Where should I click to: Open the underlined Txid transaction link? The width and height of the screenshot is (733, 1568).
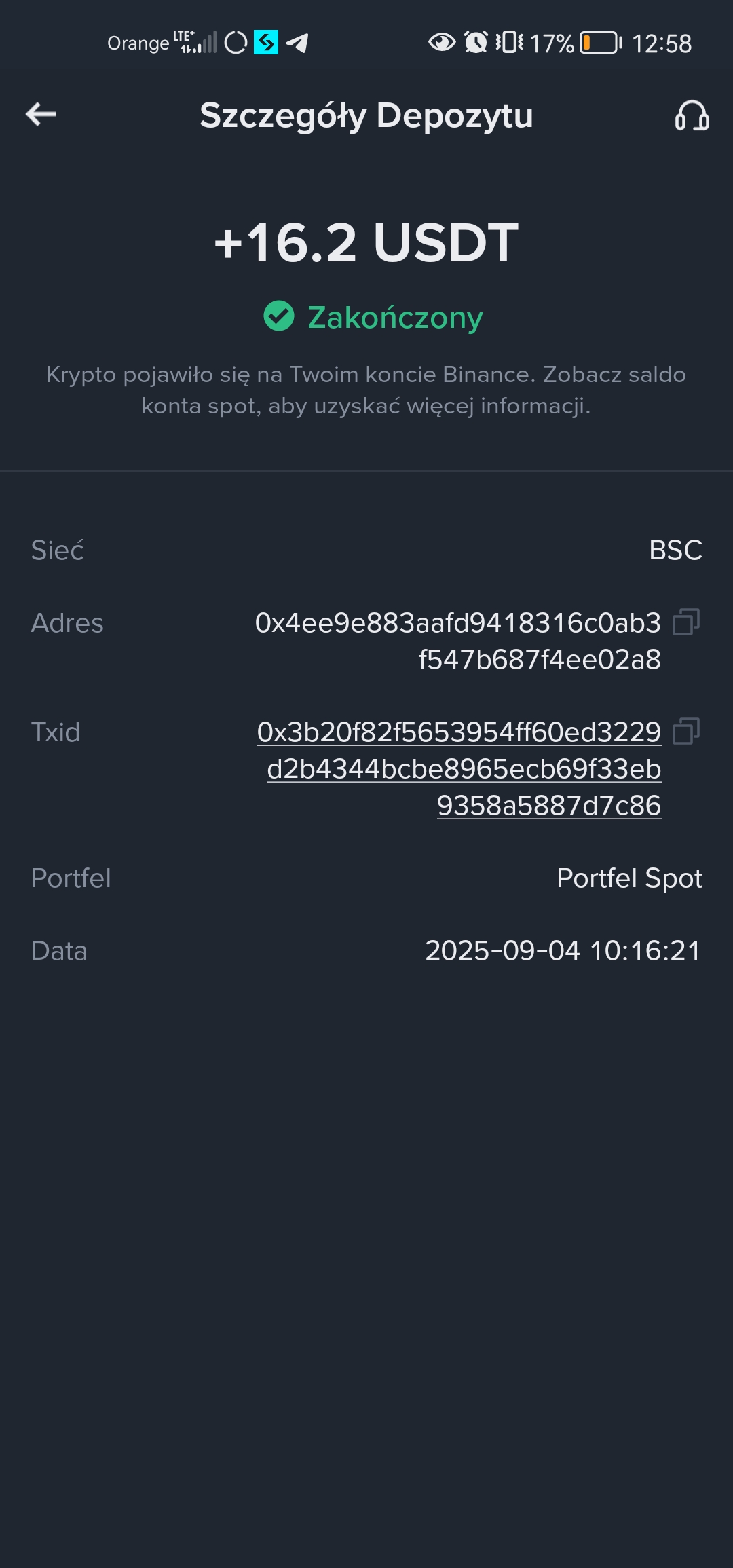[x=459, y=768]
